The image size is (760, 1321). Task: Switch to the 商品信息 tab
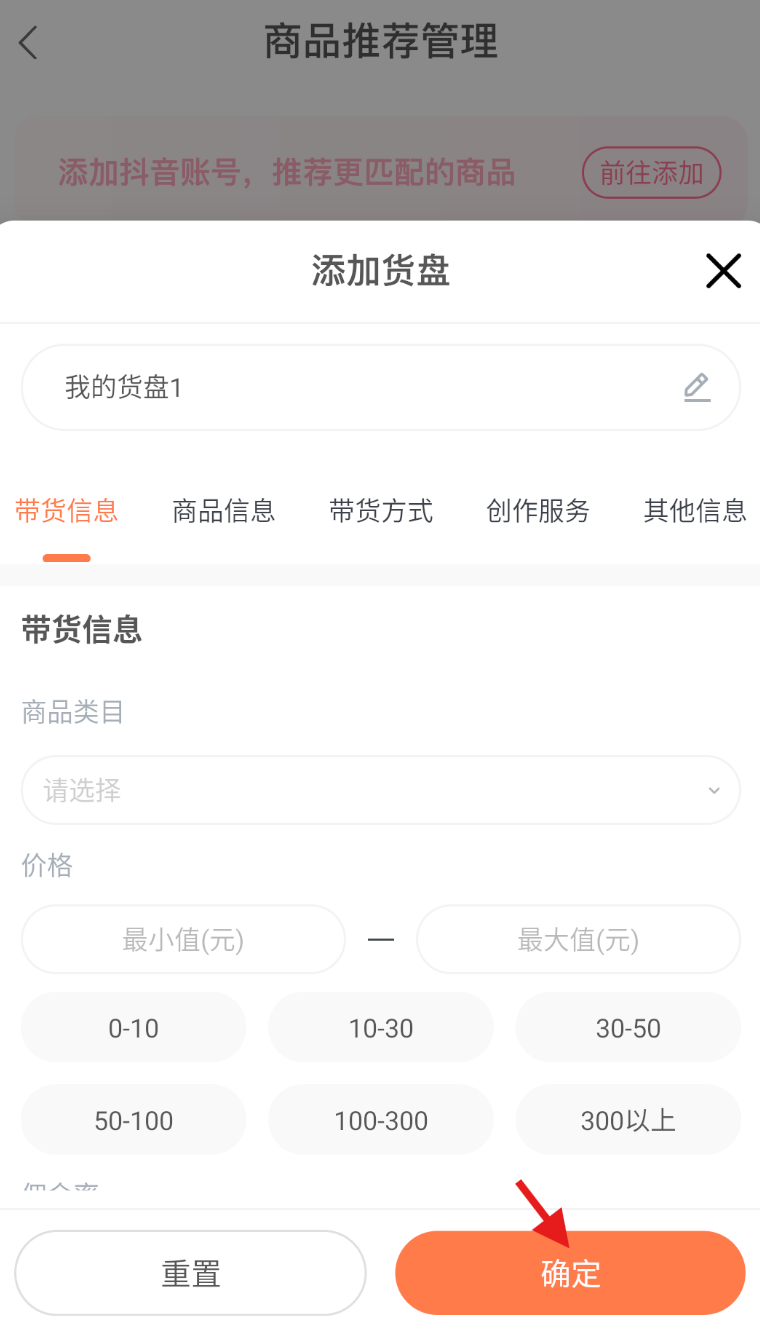coord(224,511)
